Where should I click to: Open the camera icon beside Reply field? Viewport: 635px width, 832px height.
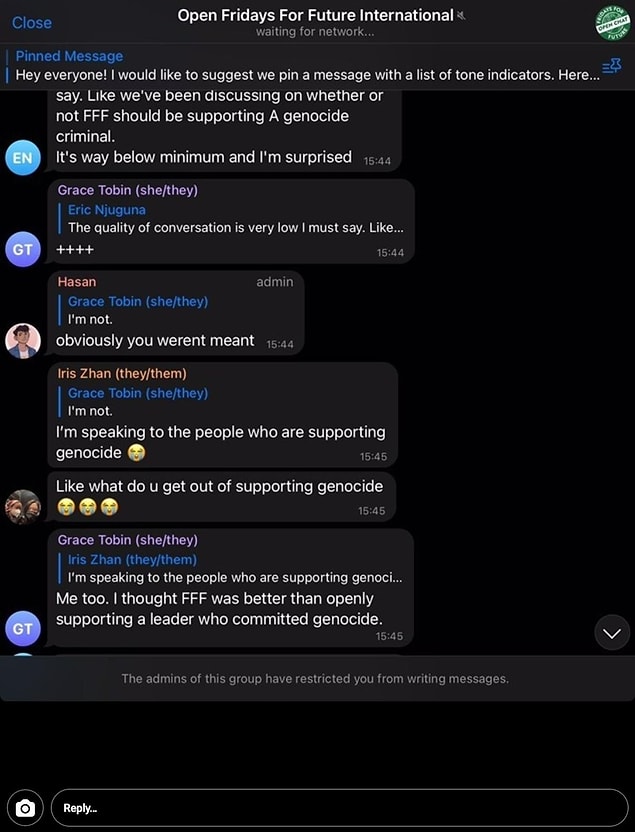(x=25, y=808)
